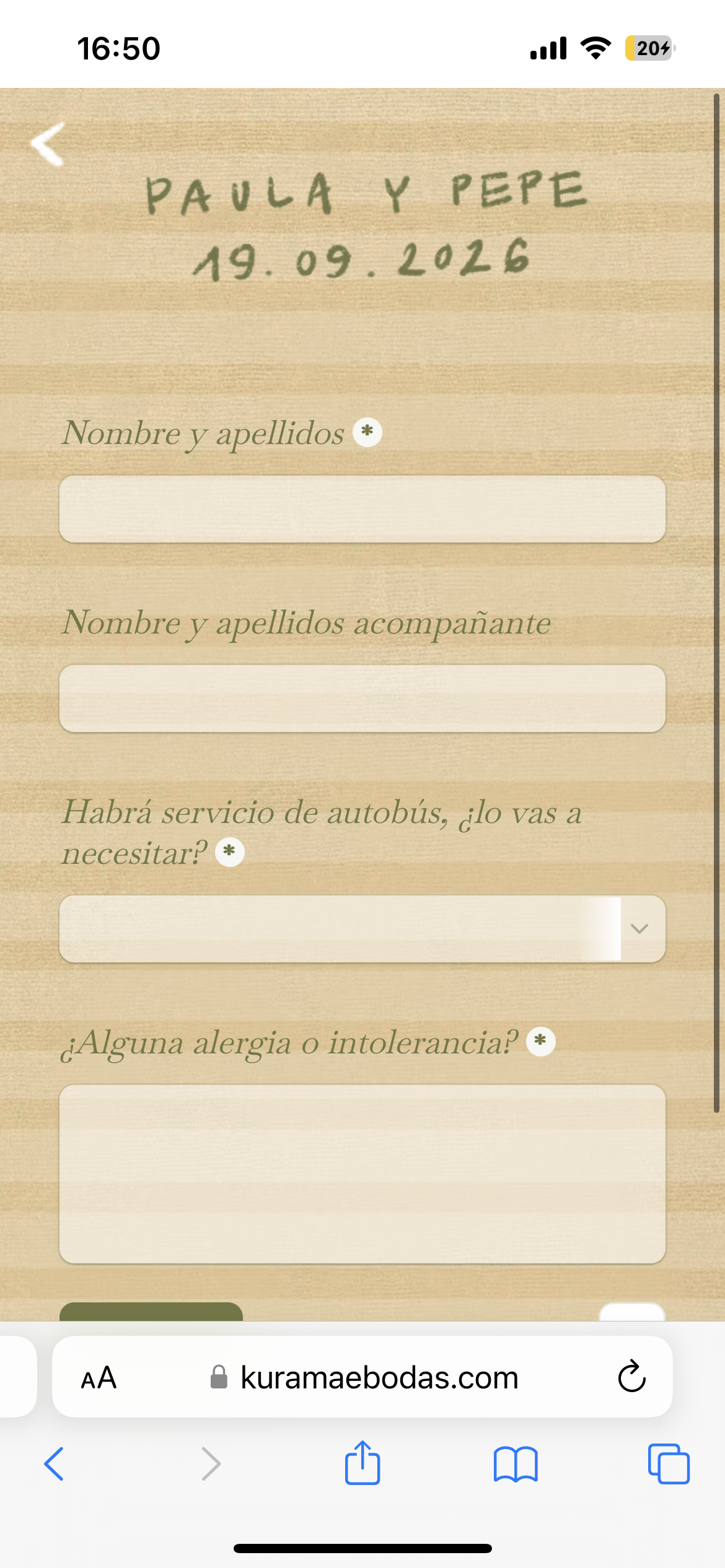
Task: Tap the asterisk next to 'Nombre y apellidos'
Action: [366, 433]
